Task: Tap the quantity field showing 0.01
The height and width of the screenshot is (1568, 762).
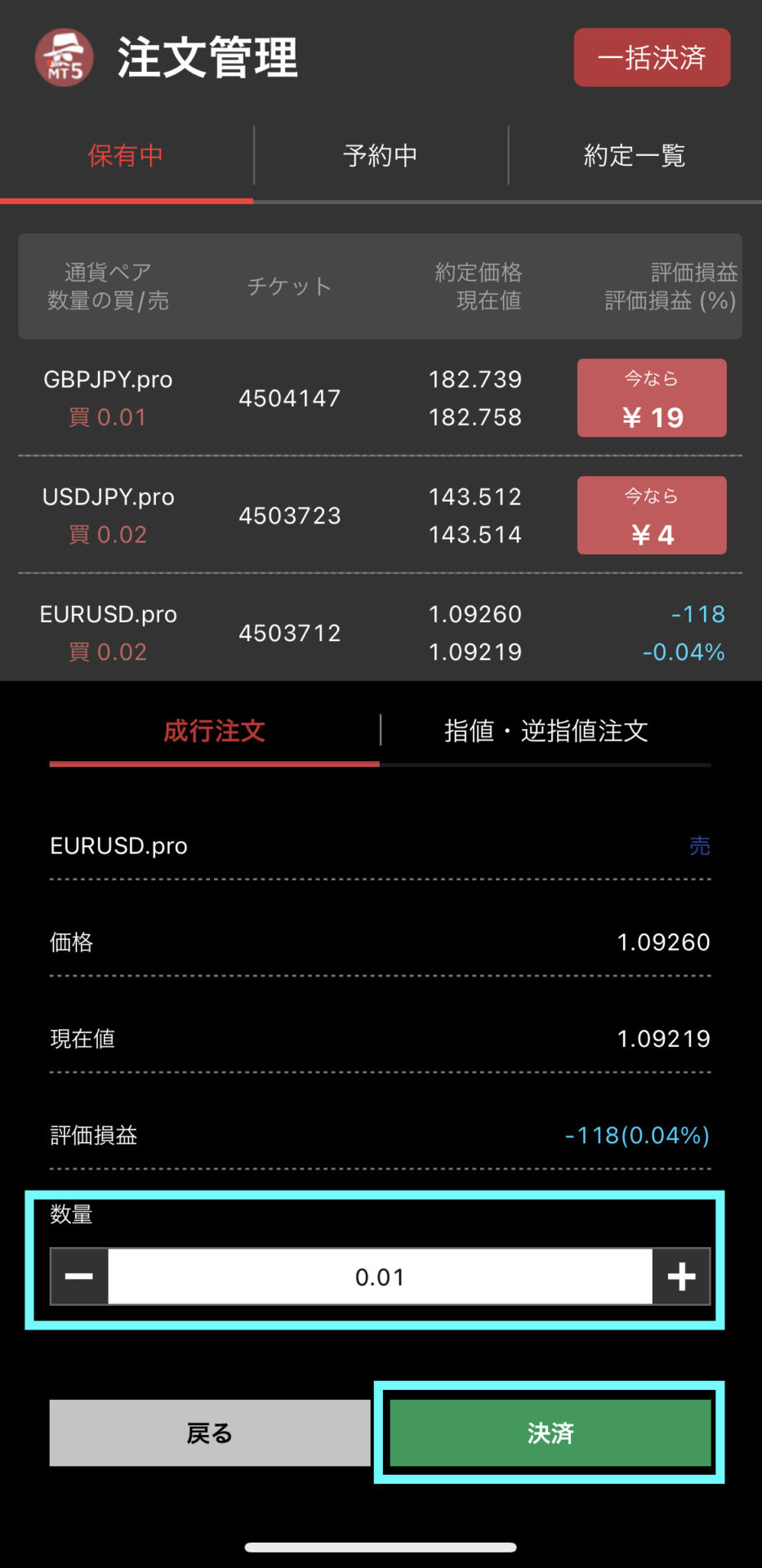Action: pyautogui.click(x=380, y=1276)
